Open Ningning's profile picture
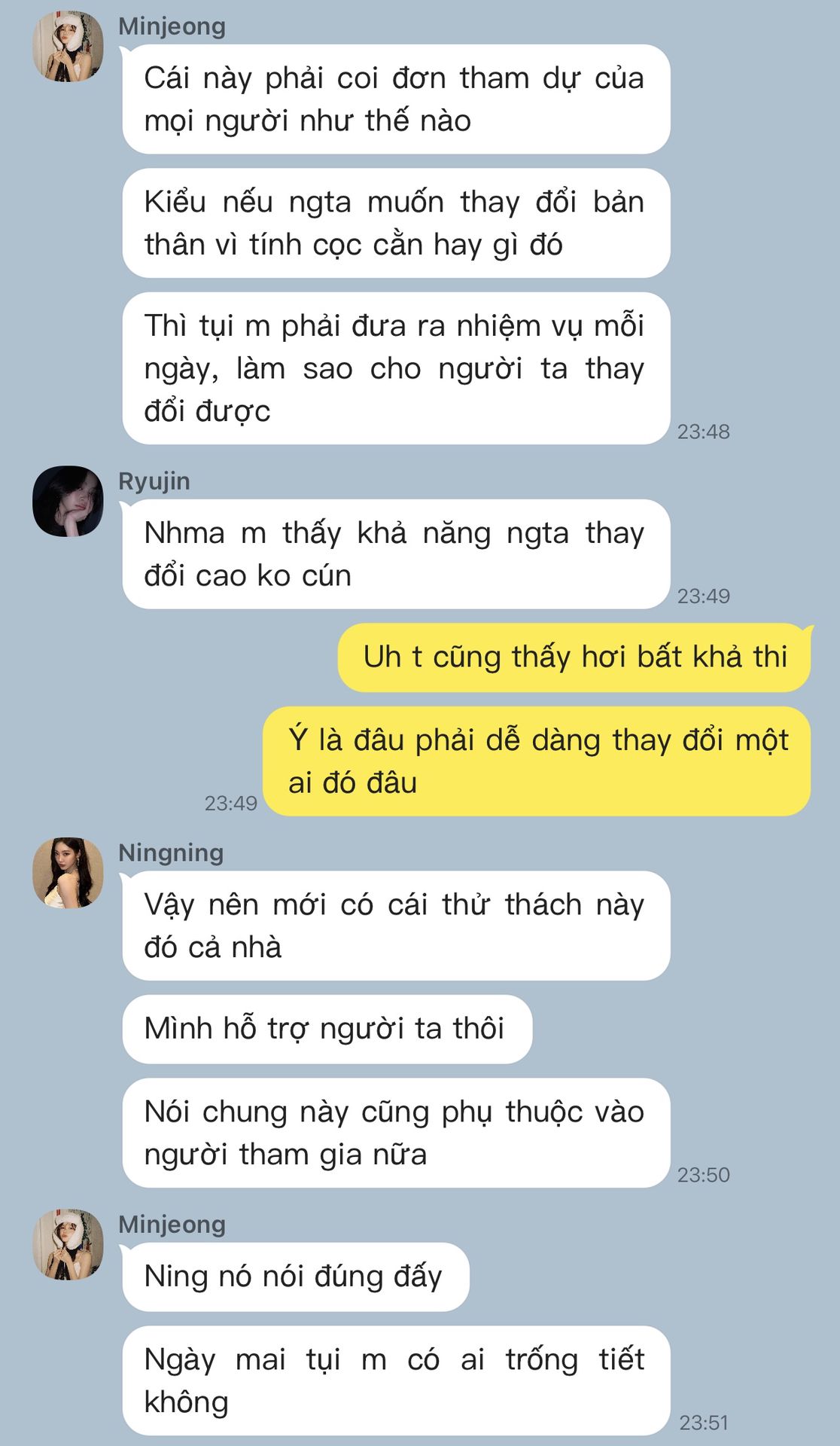840x1446 pixels. [68, 873]
